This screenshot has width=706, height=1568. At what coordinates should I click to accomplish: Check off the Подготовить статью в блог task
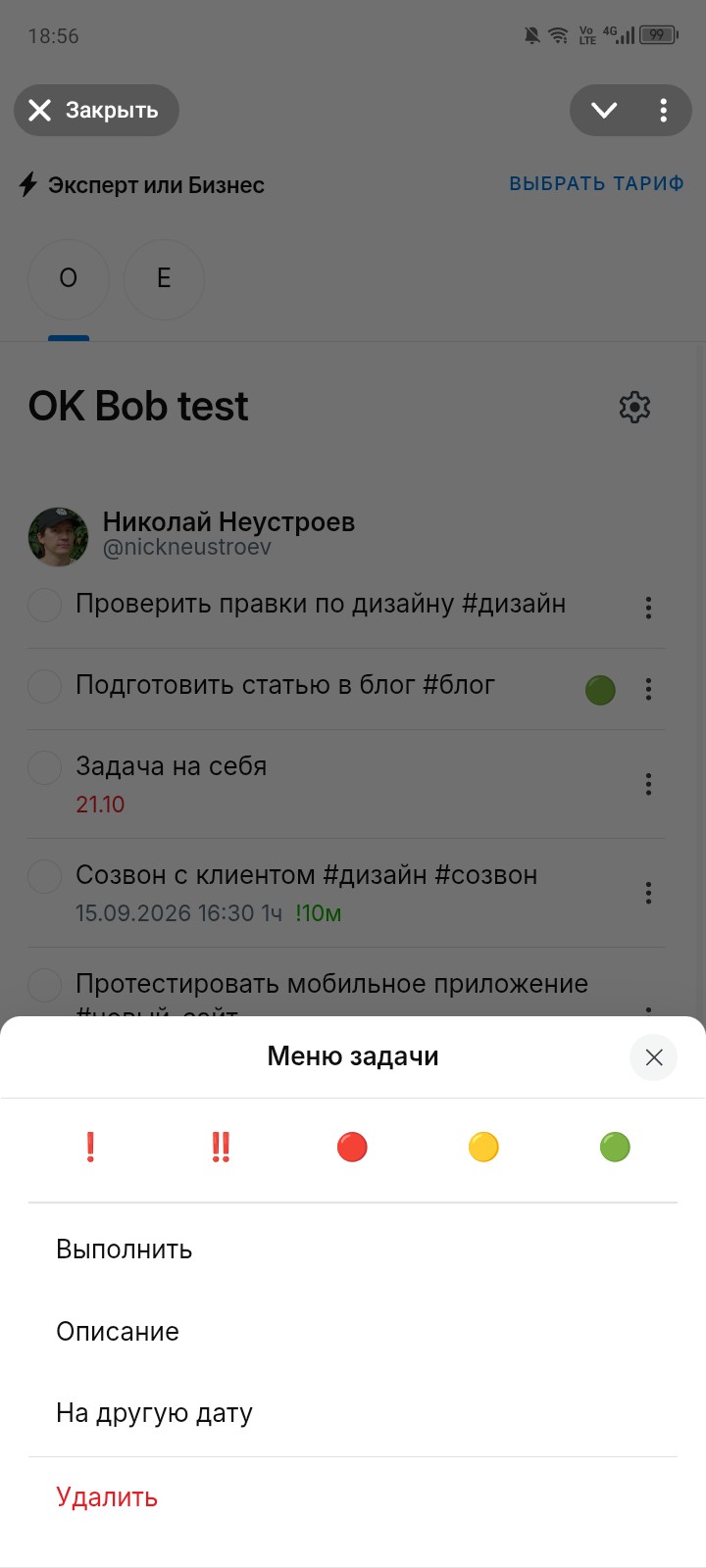coord(44,687)
